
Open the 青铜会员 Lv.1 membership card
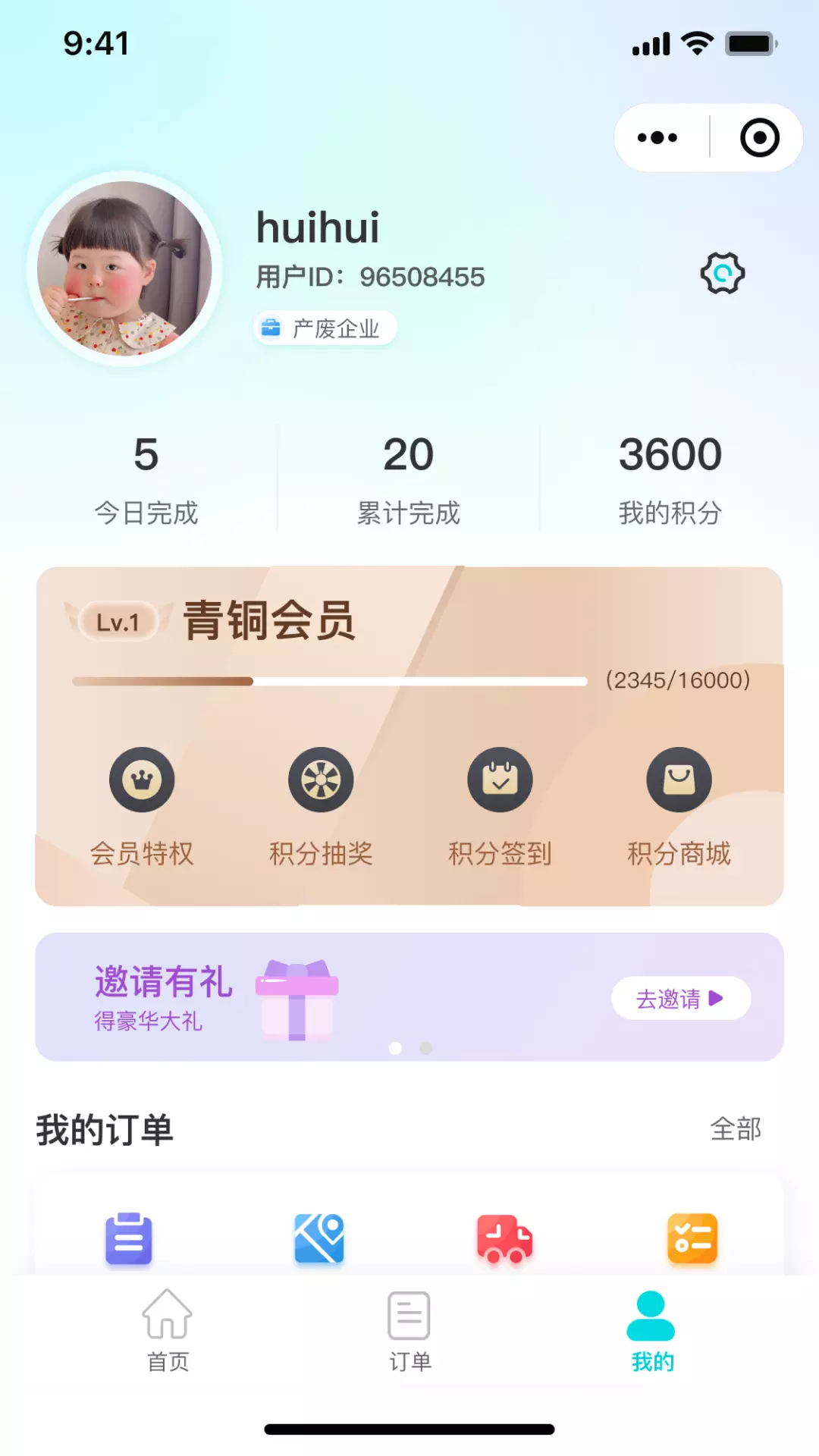pos(409,736)
